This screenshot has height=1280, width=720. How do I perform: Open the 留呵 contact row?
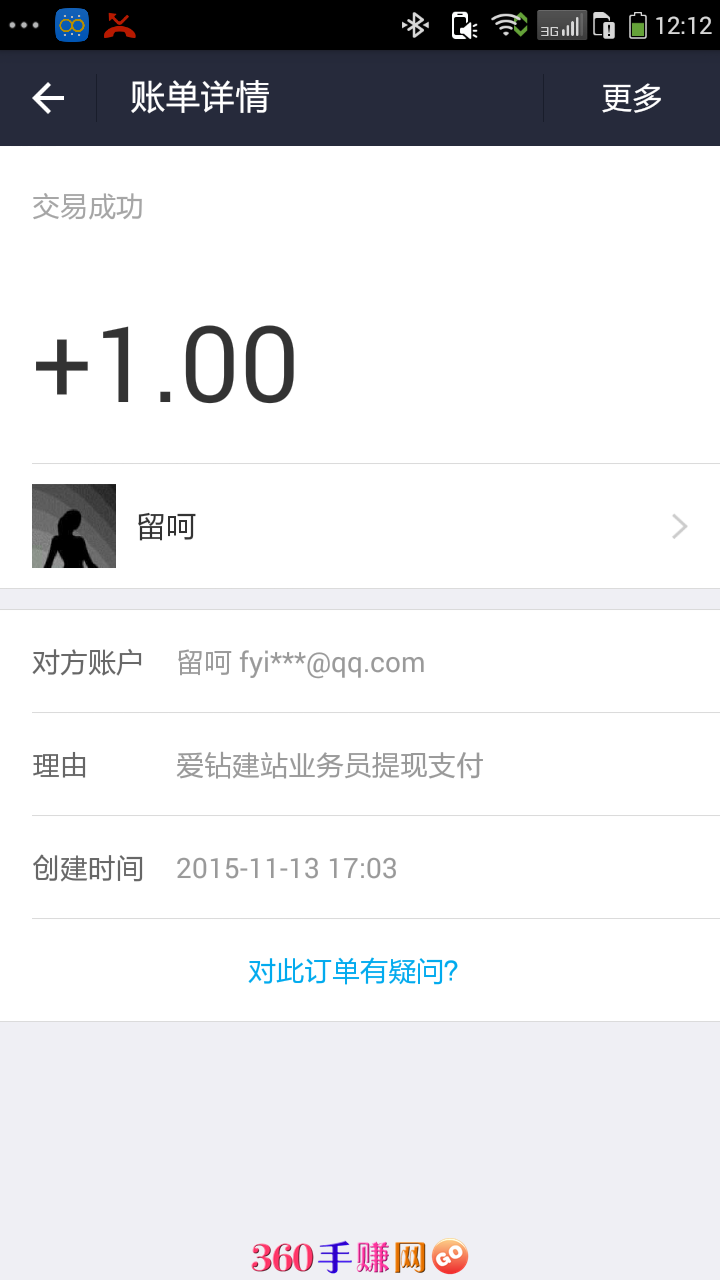click(x=360, y=526)
